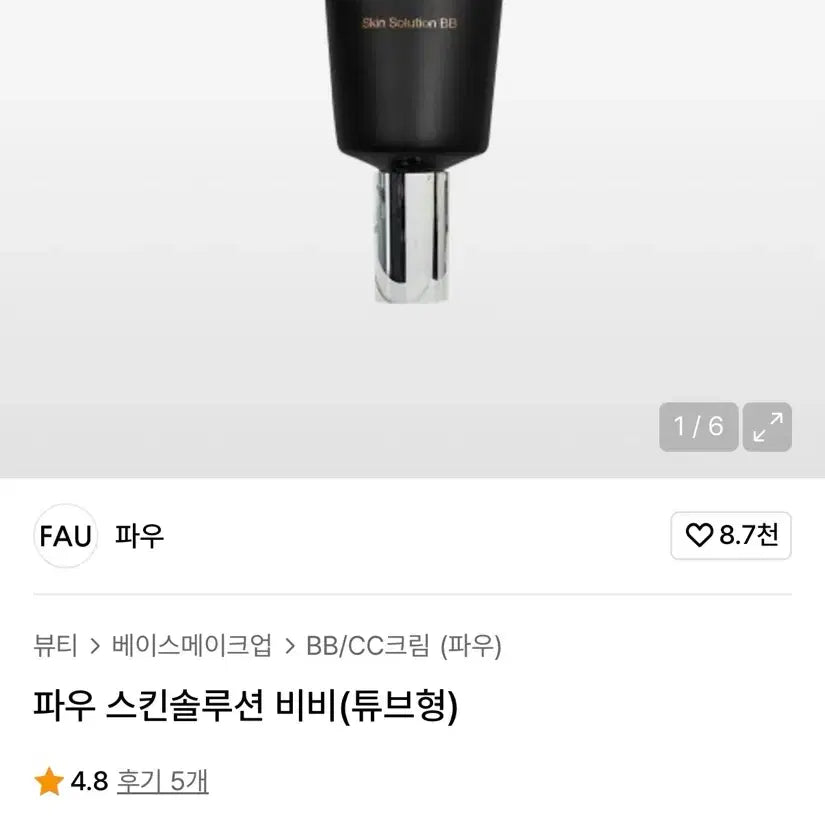Expand the product image to fullscreen
This screenshot has width=825, height=825.
click(768, 427)
